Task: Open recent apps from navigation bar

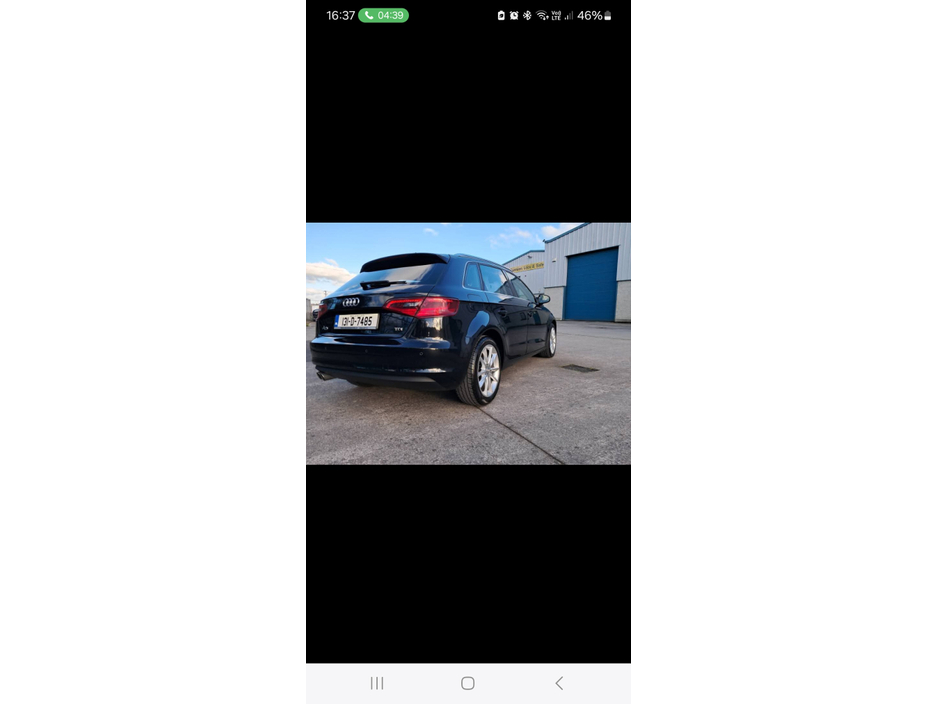Action: click(377, 683)
